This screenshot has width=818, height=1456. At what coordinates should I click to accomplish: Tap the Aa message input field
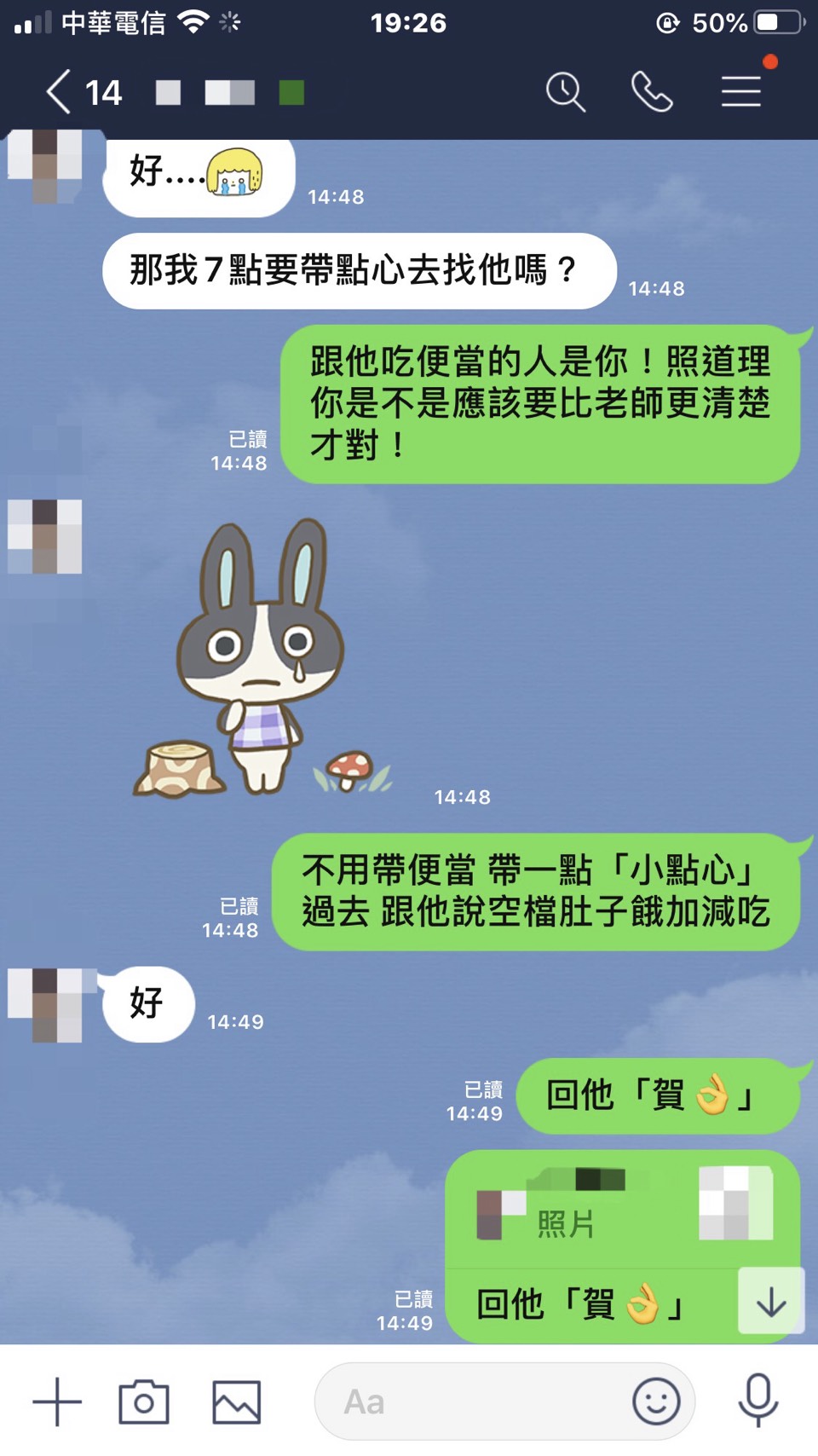coord(469,1401)
